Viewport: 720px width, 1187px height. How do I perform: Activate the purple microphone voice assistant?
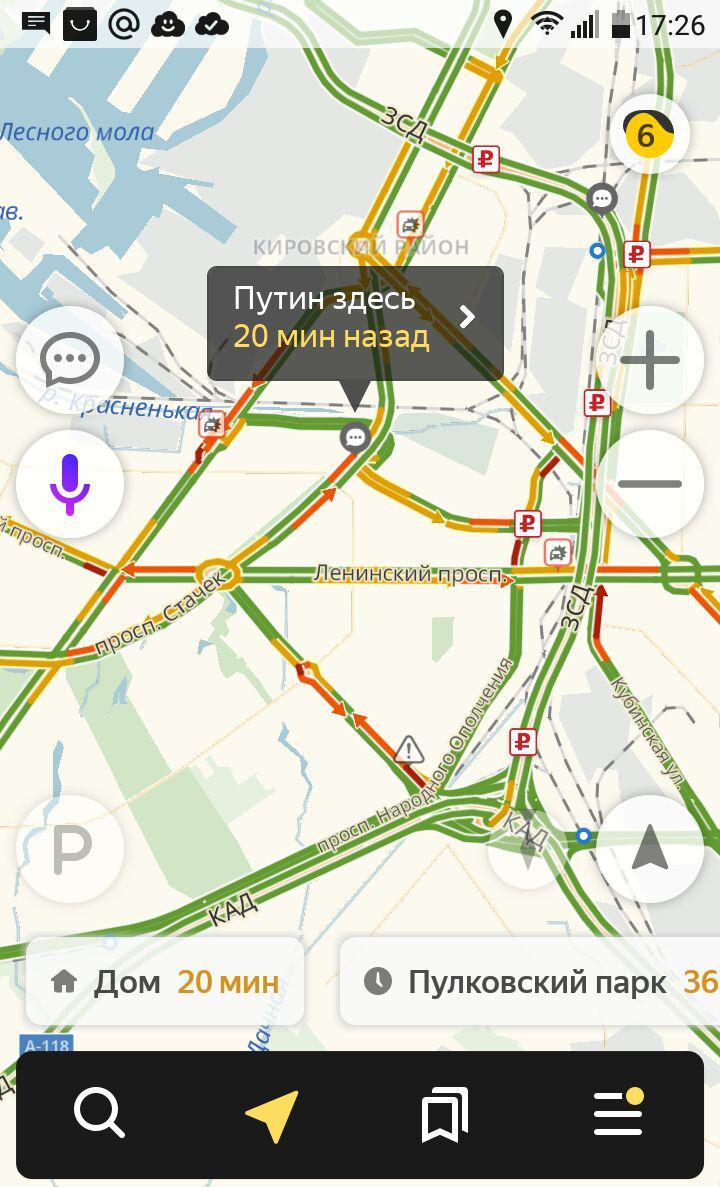tap(70, 484)
